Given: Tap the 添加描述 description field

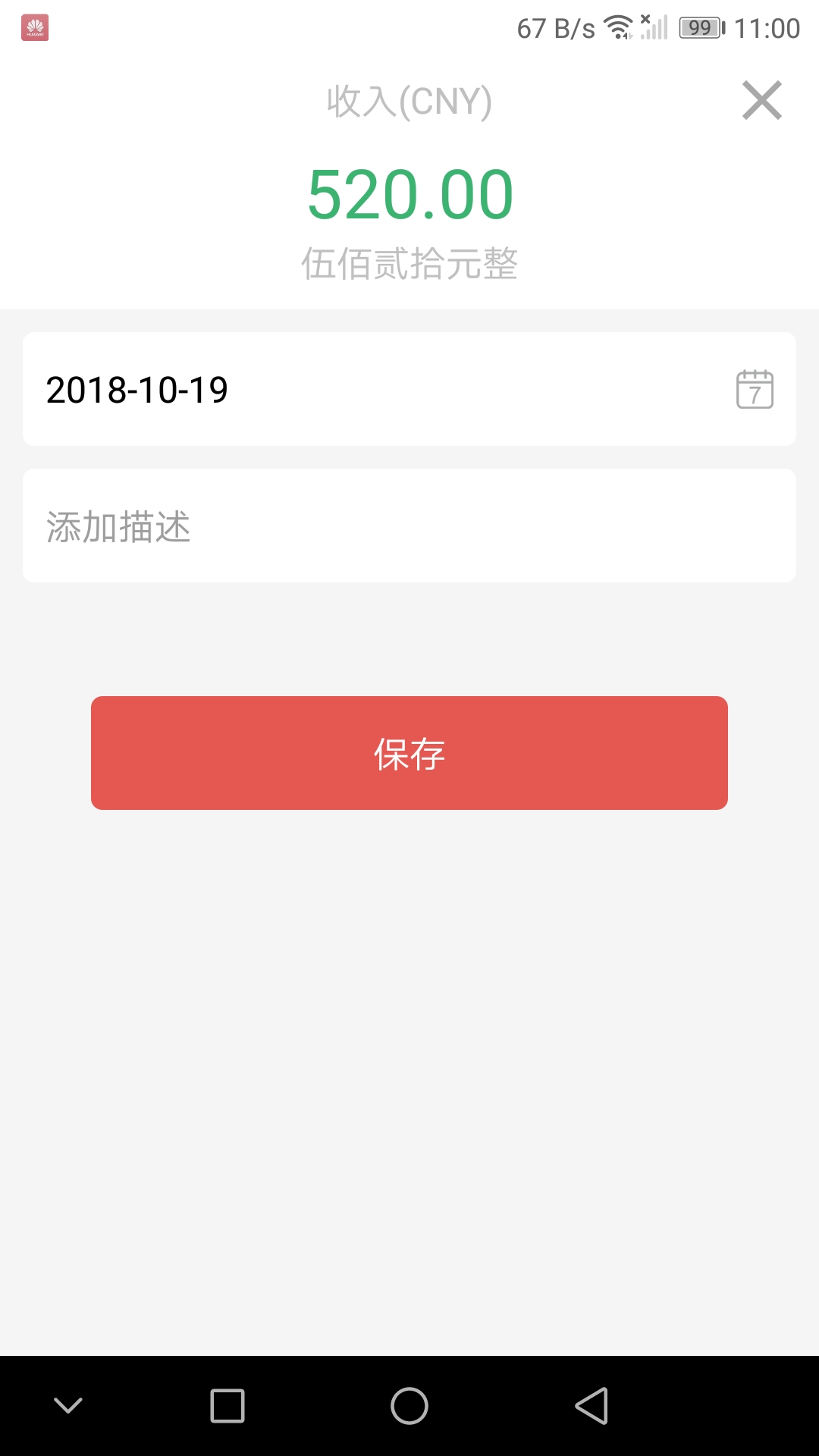Looking at the screenshot, I should click(x=409, y=526).
